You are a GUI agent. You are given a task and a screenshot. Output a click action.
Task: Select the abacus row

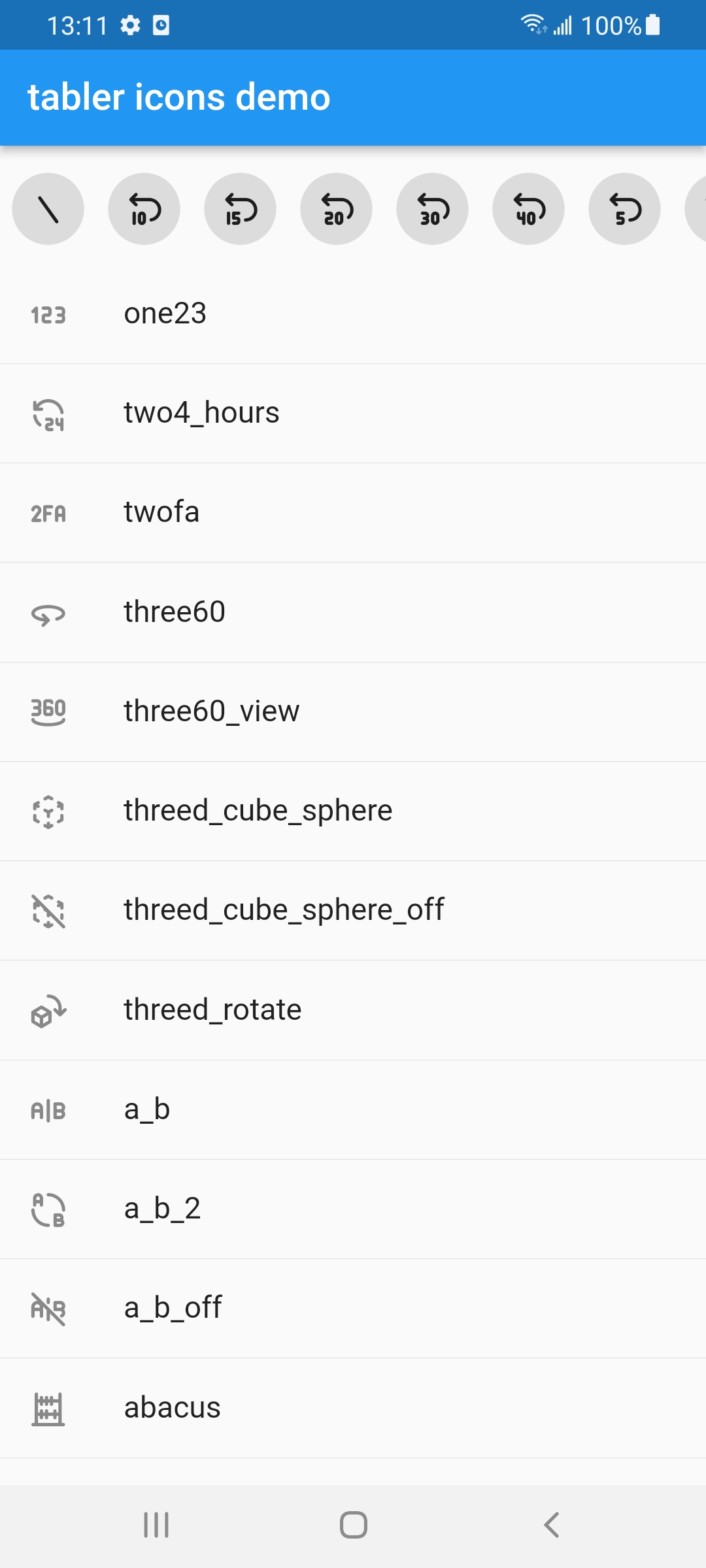353,1409
